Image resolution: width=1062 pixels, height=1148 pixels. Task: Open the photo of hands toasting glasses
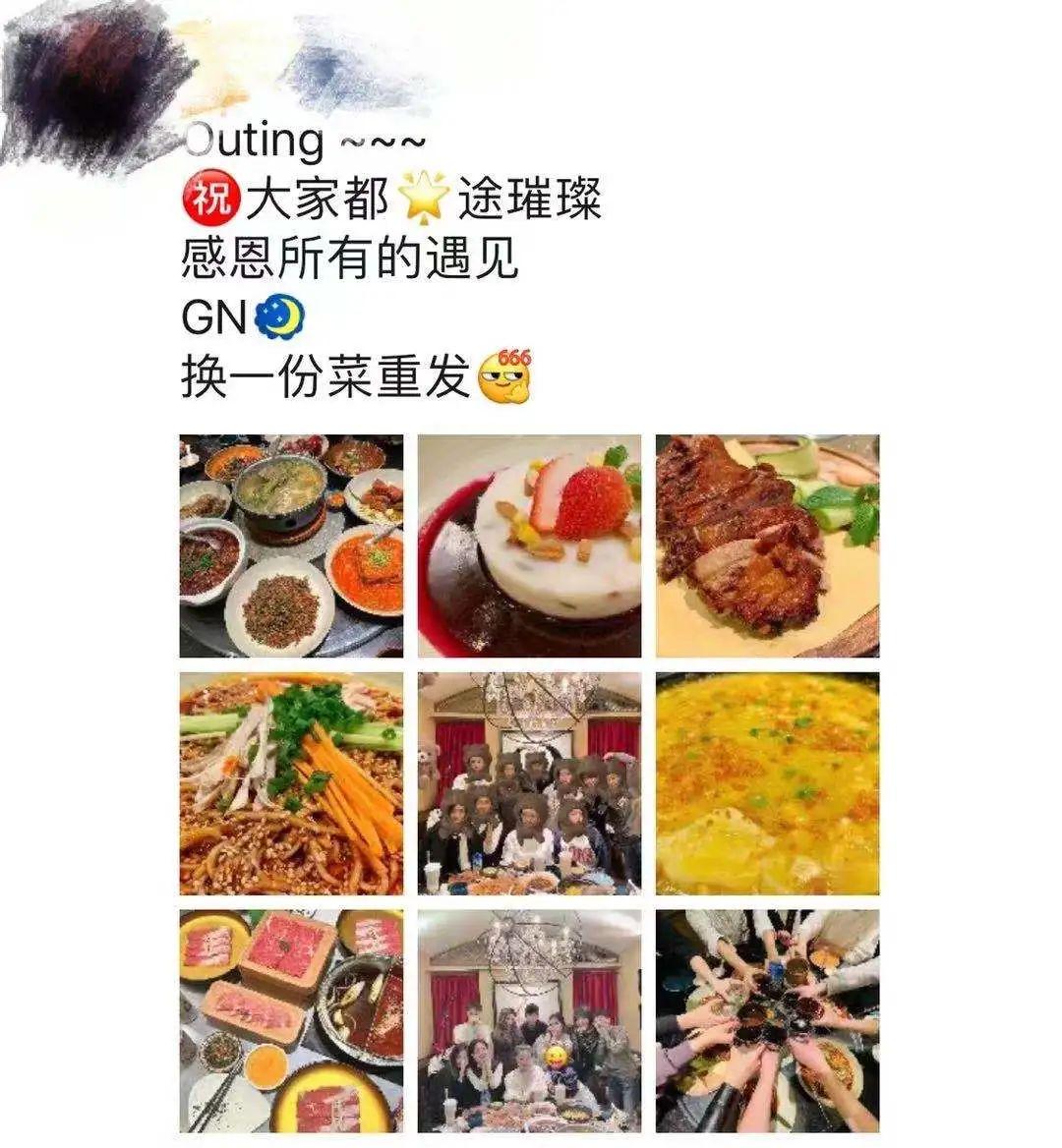tap(767, 1021)
